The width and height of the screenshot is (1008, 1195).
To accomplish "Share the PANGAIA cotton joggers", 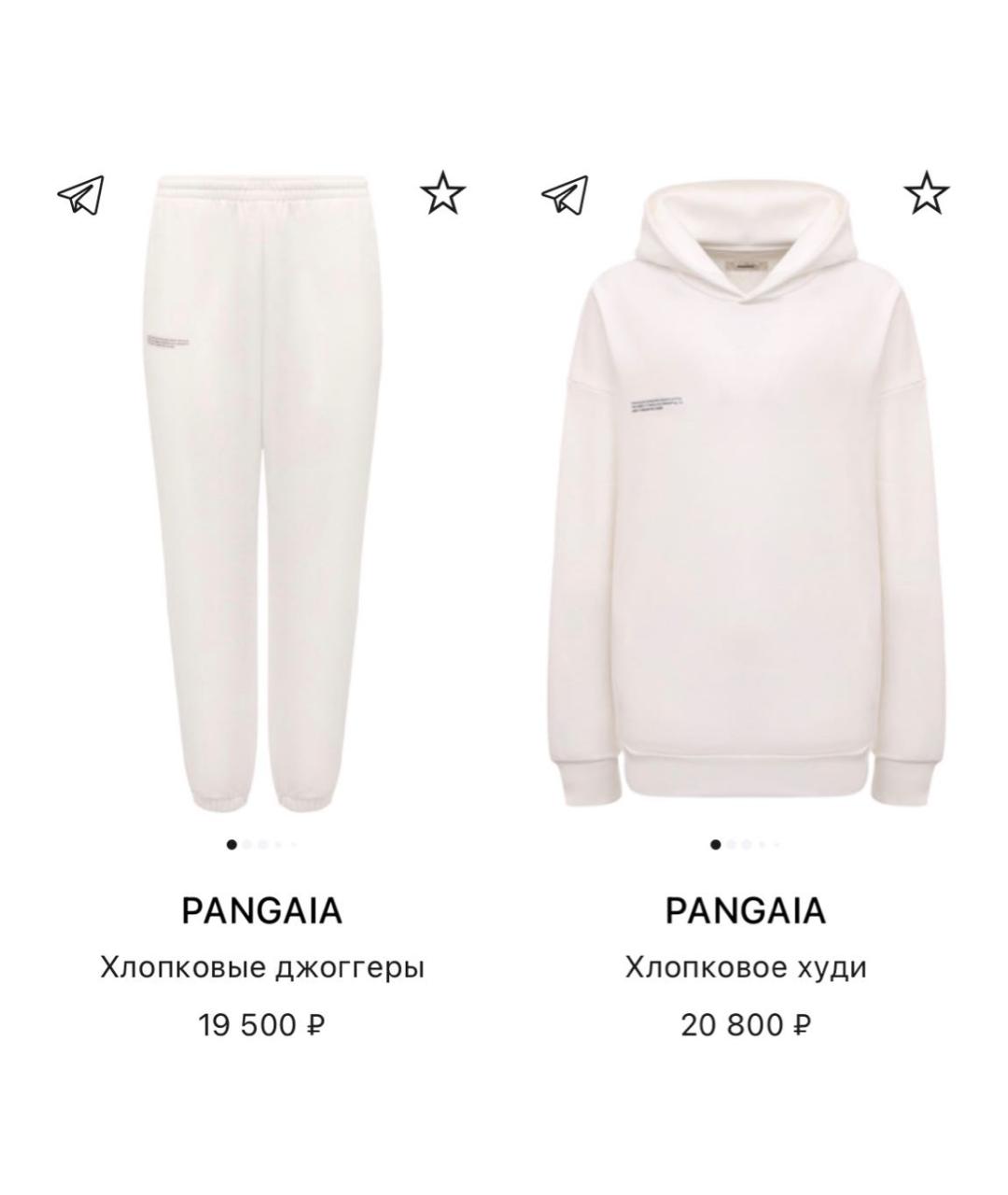I will coord(81,194).
